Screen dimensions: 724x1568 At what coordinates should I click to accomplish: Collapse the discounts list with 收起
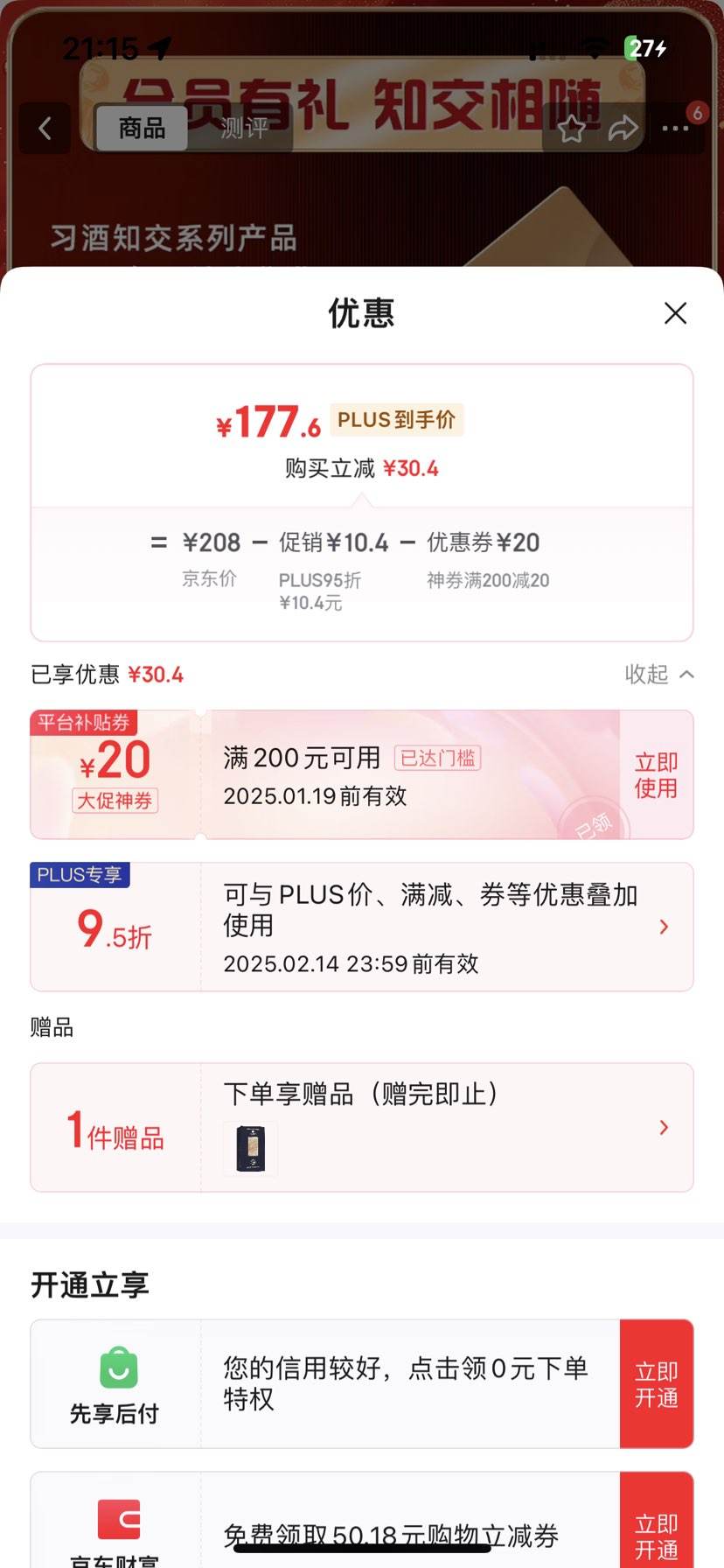[x=659, y=674]
